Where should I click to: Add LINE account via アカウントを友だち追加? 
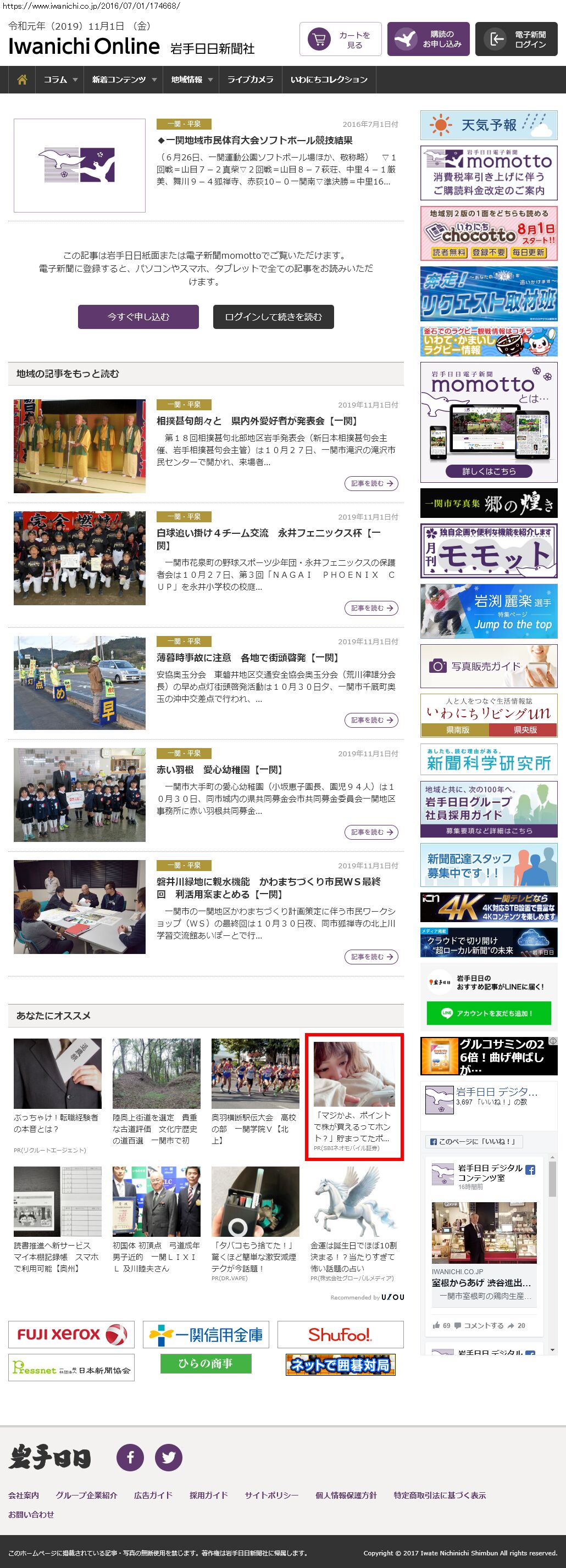click(489, 1013)
